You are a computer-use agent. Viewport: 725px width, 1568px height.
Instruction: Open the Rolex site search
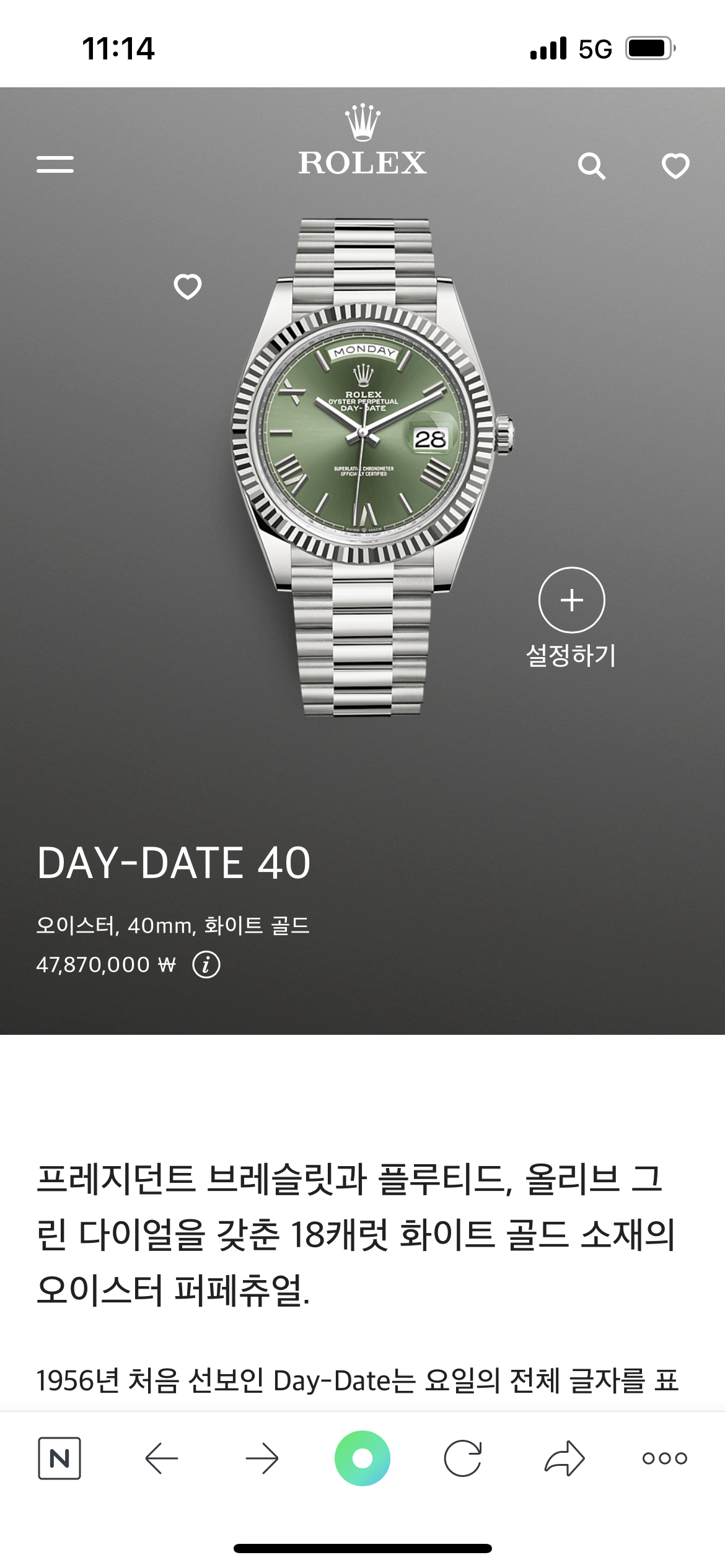click(x=591, y=166)
